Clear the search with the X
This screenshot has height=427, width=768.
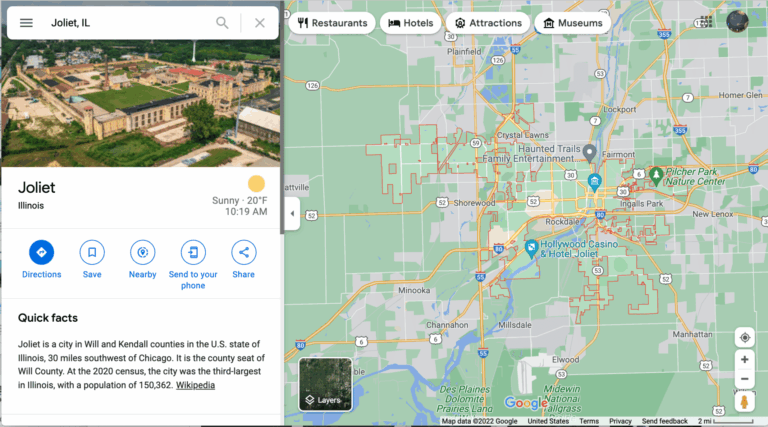click(260, 22)
